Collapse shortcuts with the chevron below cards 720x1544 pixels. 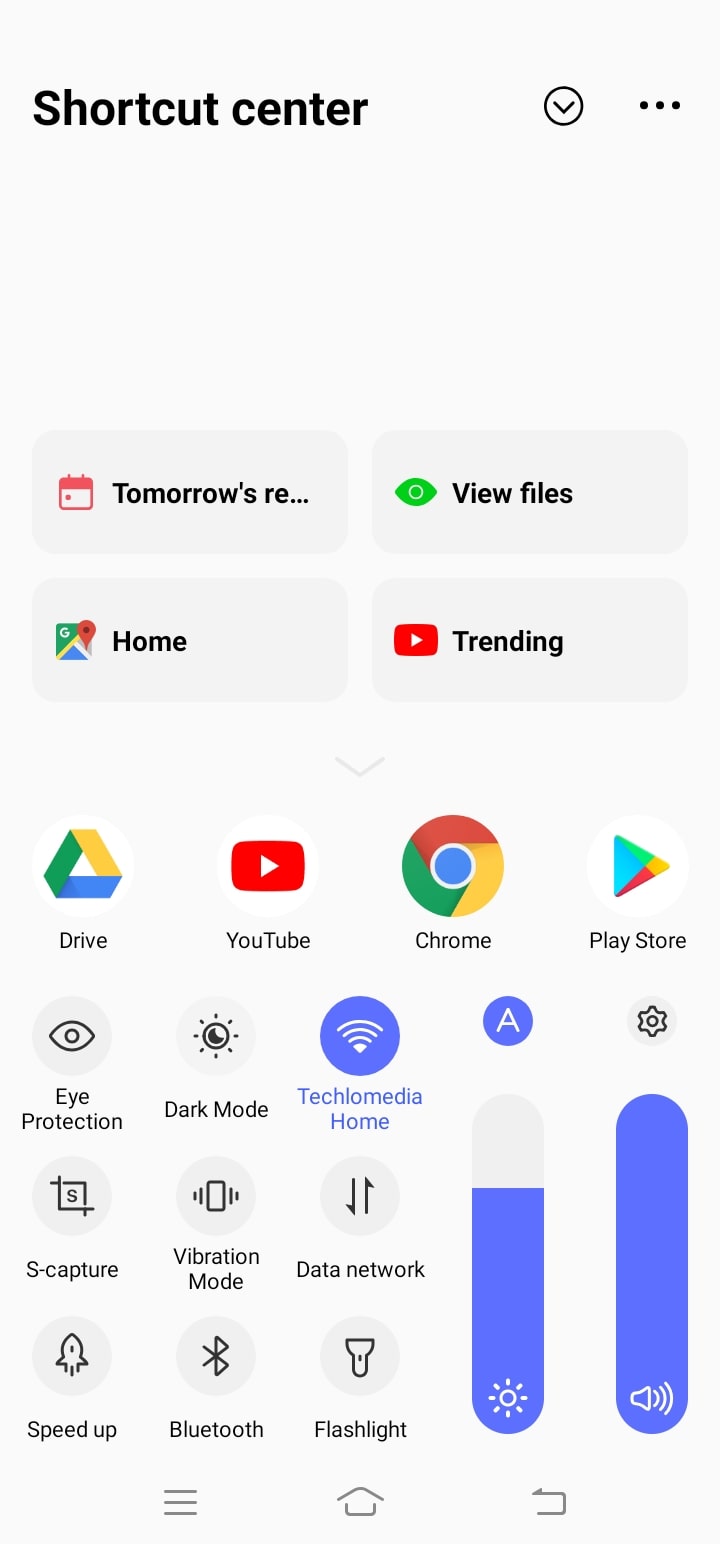tap(360, 767)
